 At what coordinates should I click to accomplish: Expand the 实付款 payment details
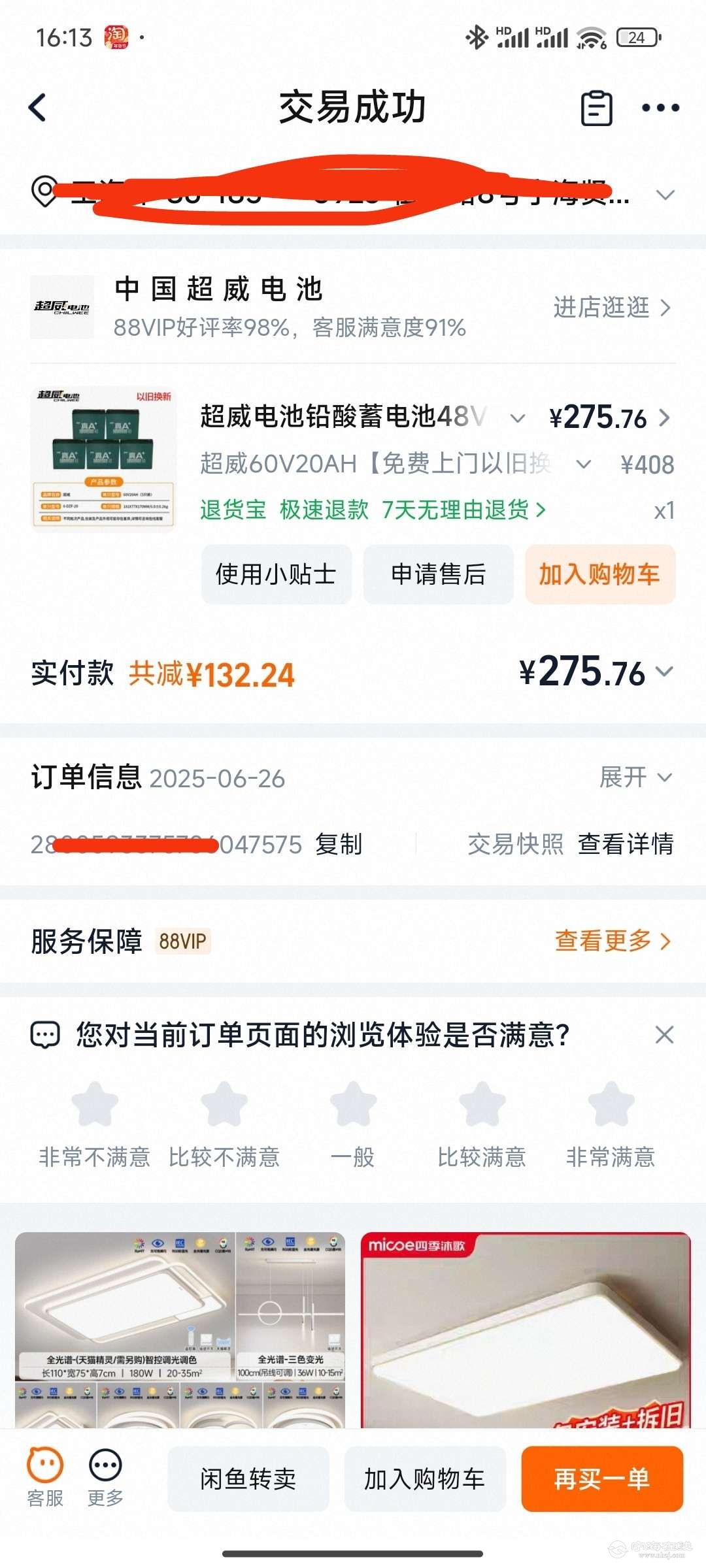pyautogui.click(x=664, y=672)
